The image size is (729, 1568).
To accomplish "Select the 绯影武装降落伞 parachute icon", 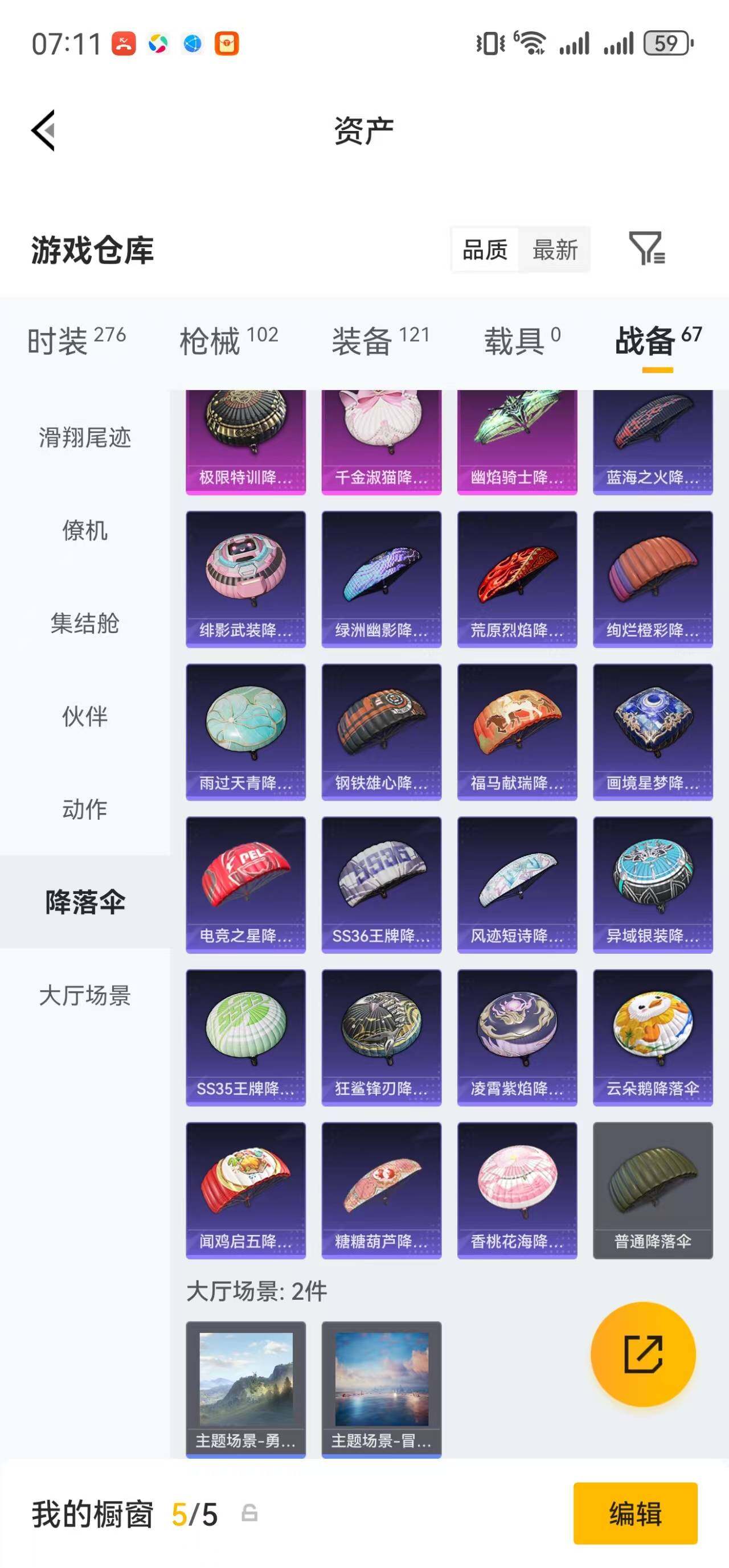I will click(245, 575).
